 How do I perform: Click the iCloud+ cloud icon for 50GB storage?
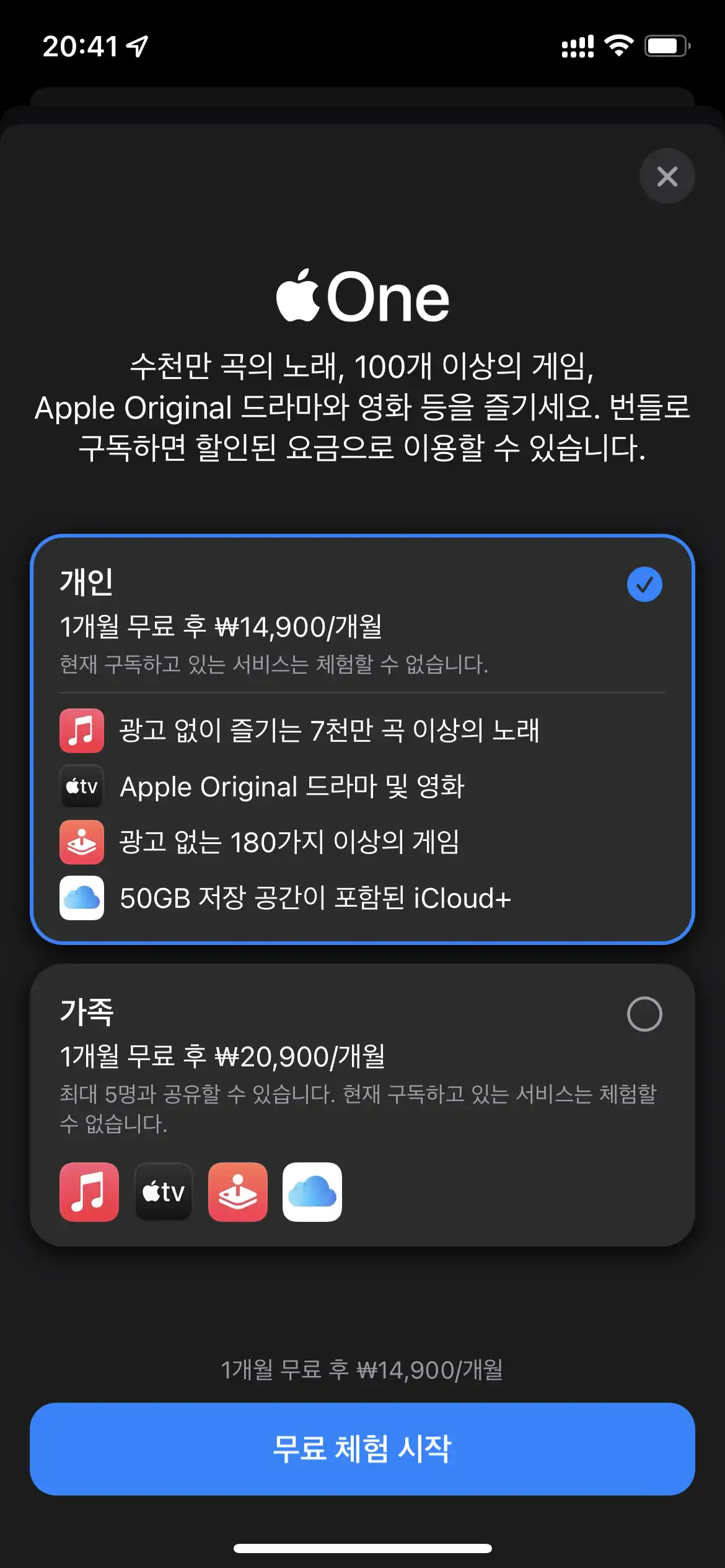[x=82, y=899]
